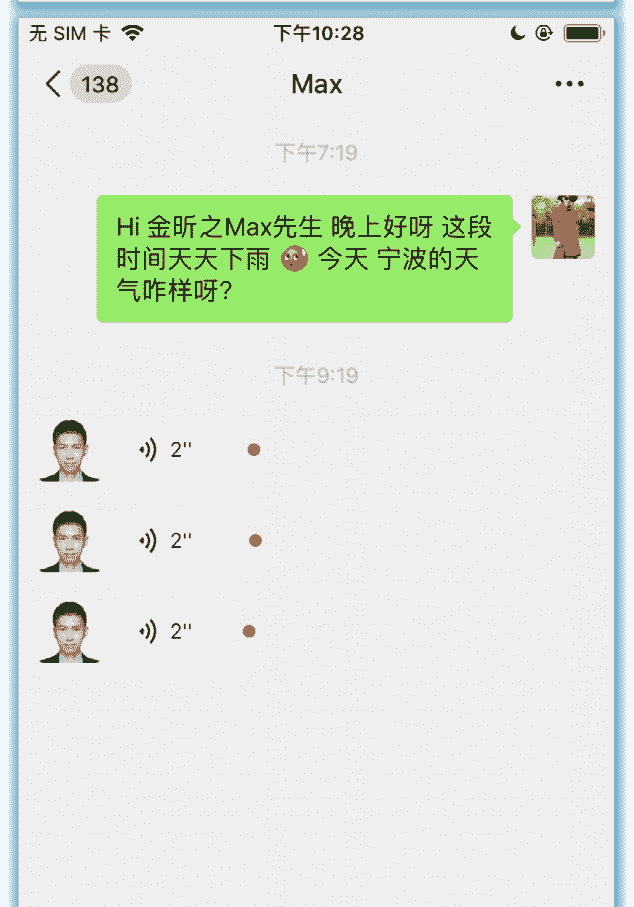Open the chat overflow menu
The height and width of the screenshot is (907, 634).
coord(569,84)
